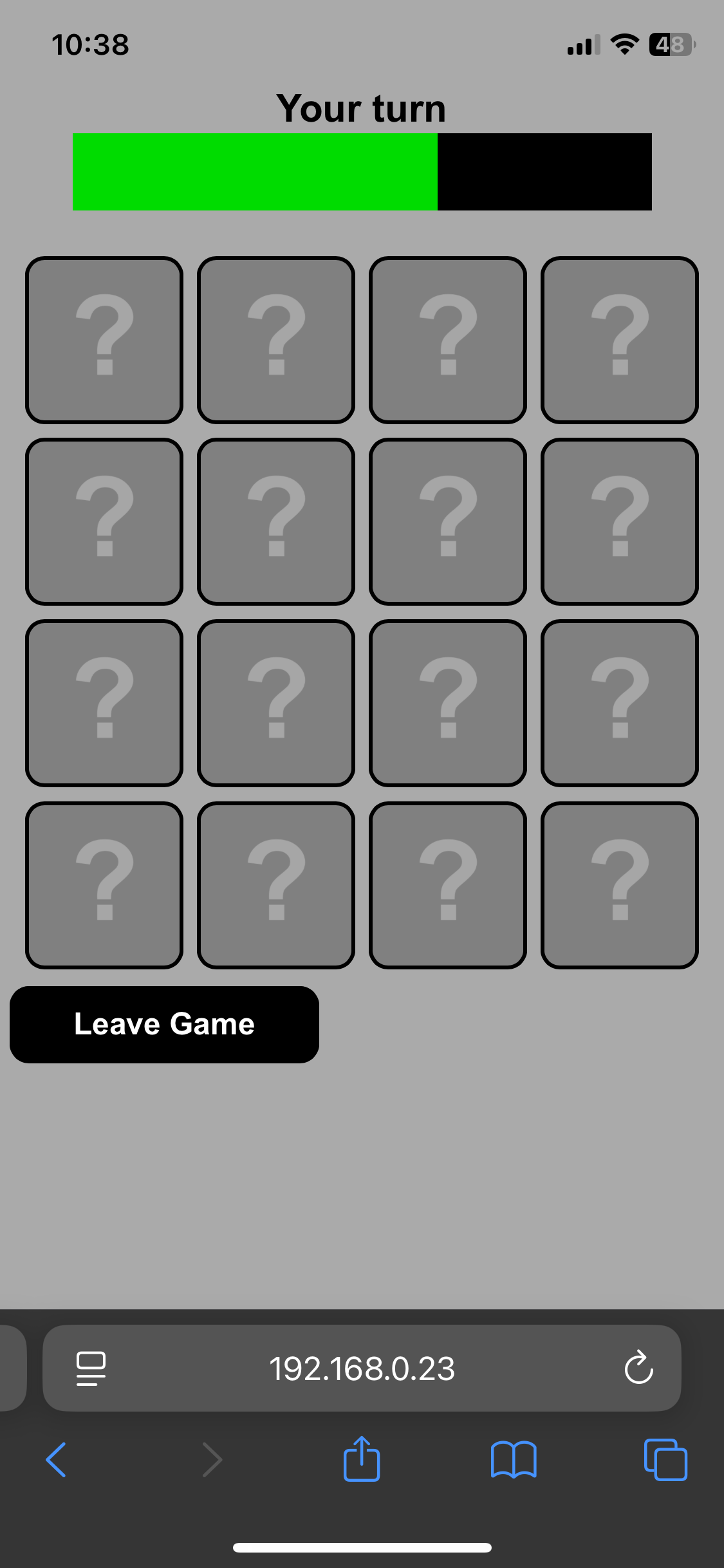This screenshot has height=1568, width=724.
Task: Open the Safari share sheet
Action: [362, 1459]
